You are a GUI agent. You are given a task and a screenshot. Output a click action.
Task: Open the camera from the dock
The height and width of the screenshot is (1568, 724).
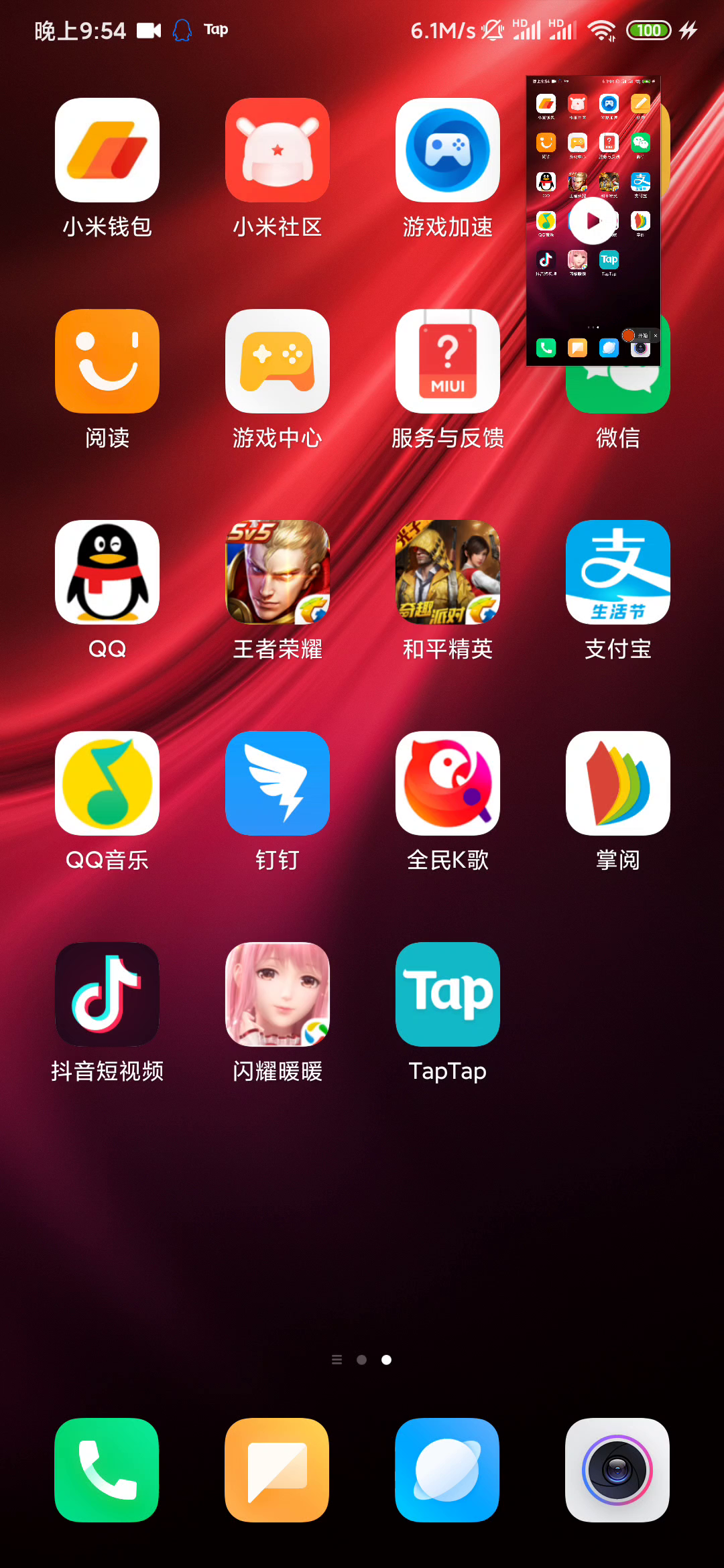pyautogui.click(x=617, y=1470)
